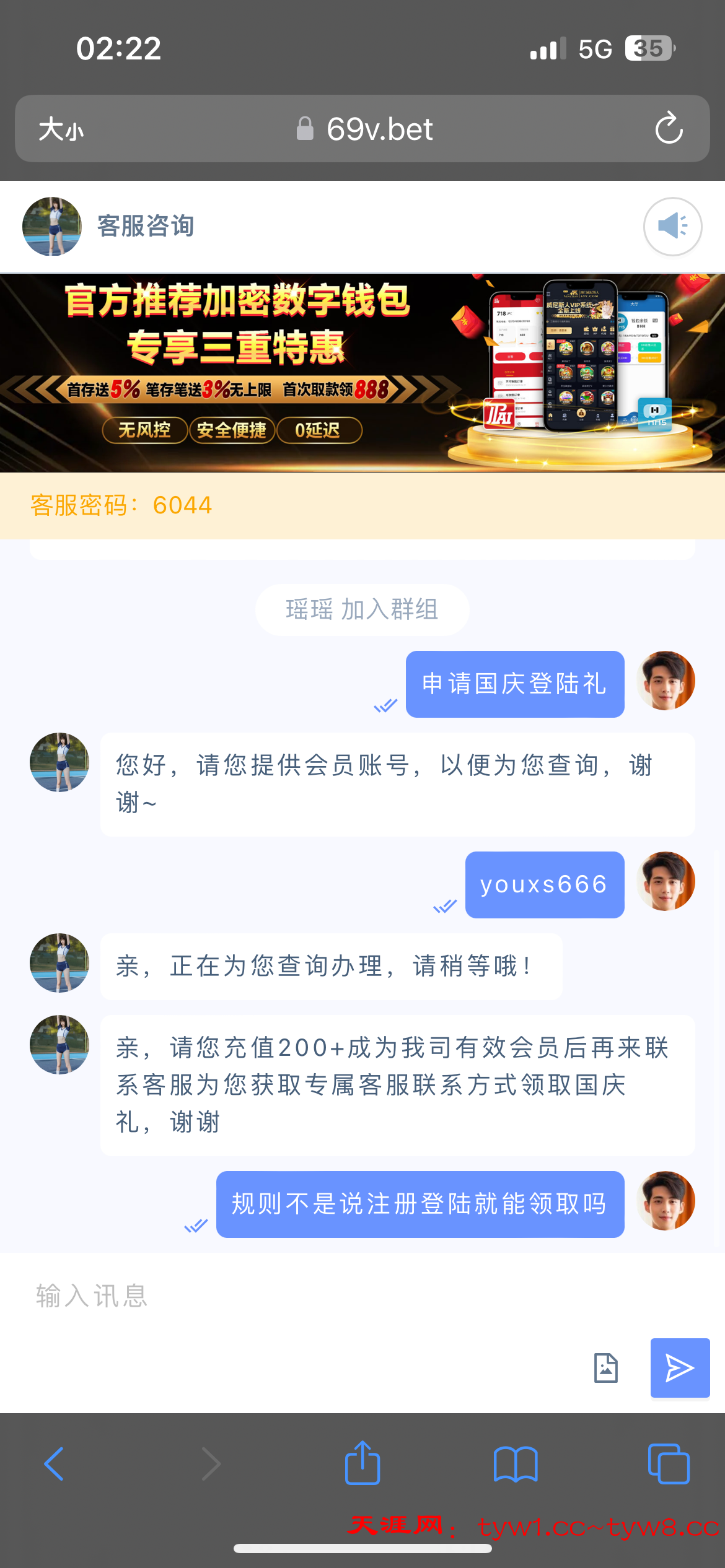Open the browser bookmarks
This screenshot has width=725, height=1568.
pos(515,1464)
